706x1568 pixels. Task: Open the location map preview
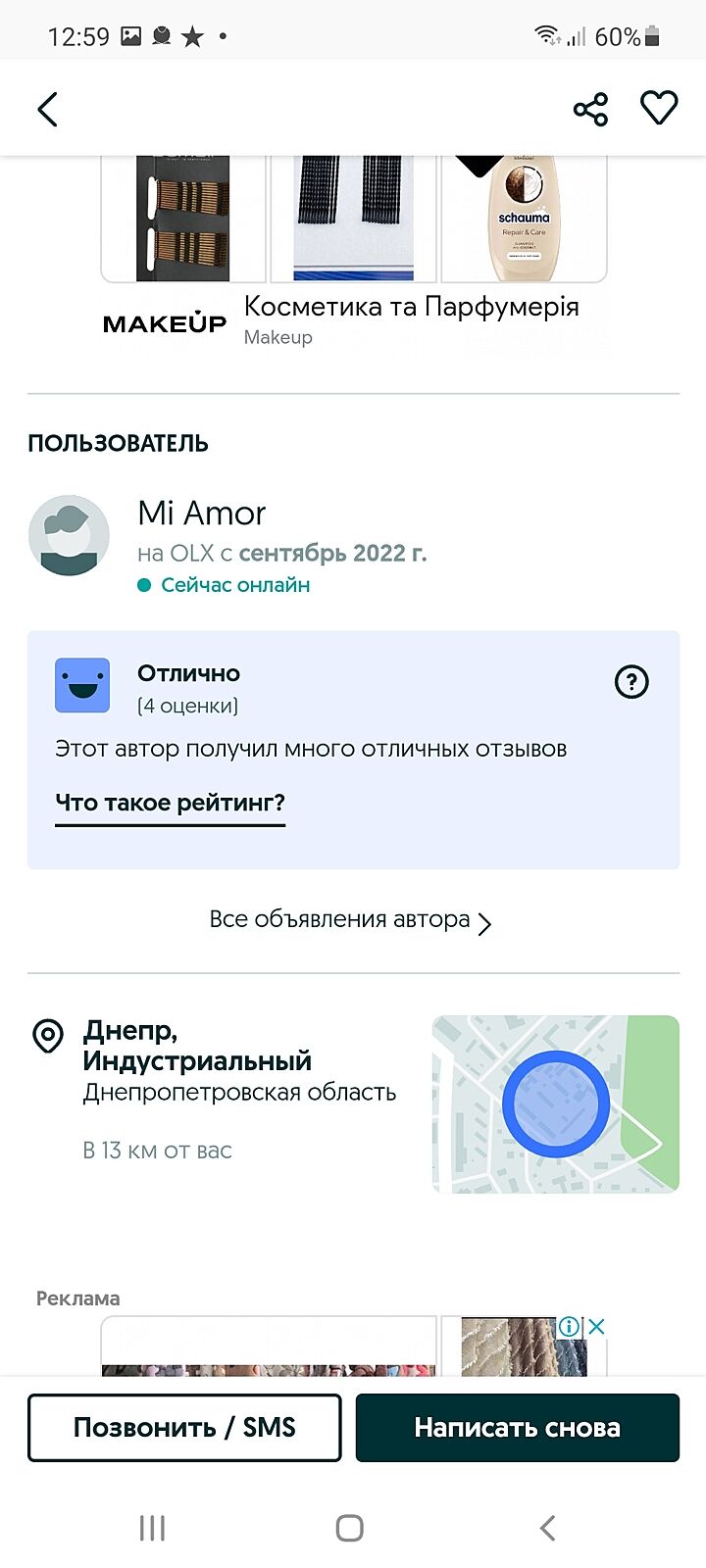[x=555, y=1103]
